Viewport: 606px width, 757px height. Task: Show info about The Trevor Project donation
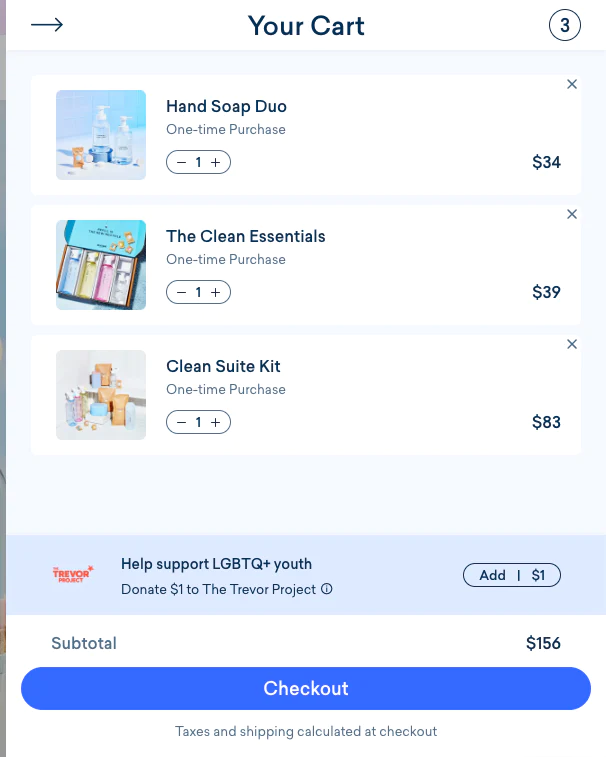point(326,590)
